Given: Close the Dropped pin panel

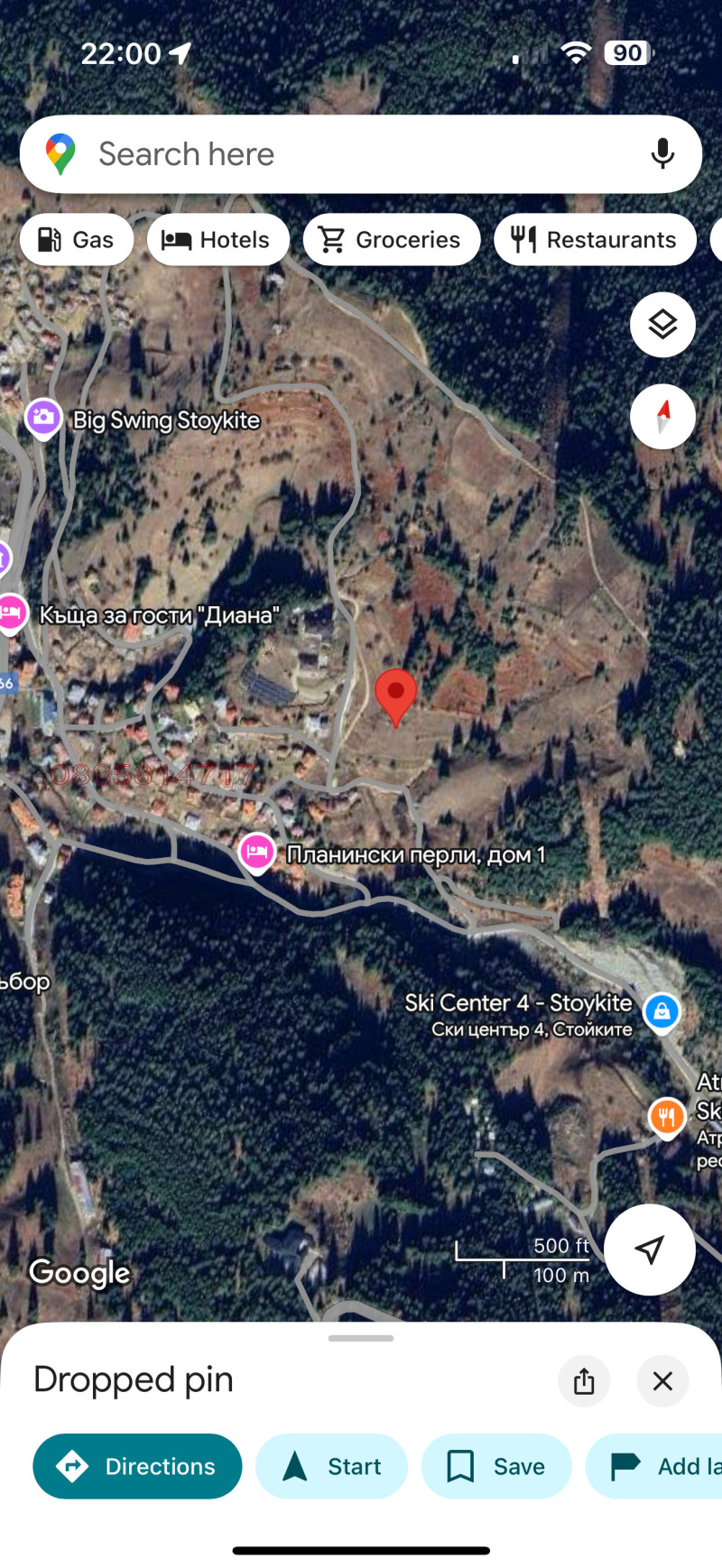Looking at the screenshot, I should pyautogui.click(x=662, y=1380).
